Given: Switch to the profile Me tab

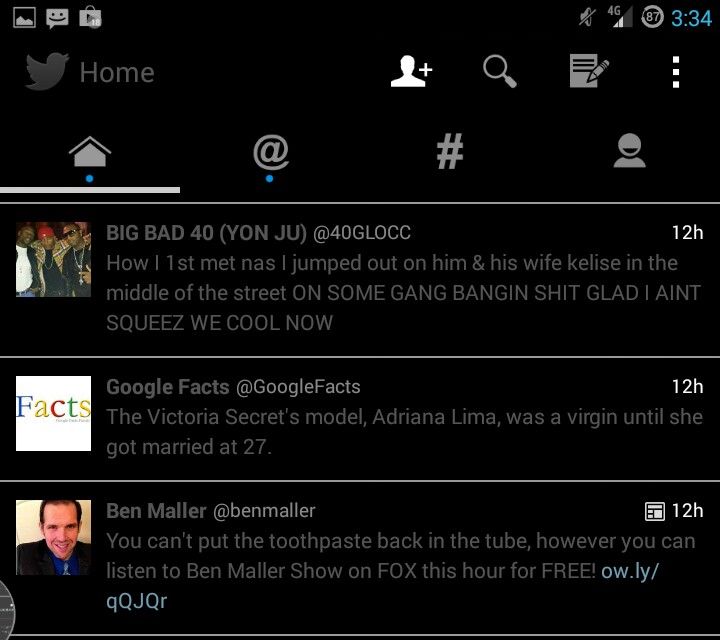Looking at the screenshot, I should tap(629, 154).
